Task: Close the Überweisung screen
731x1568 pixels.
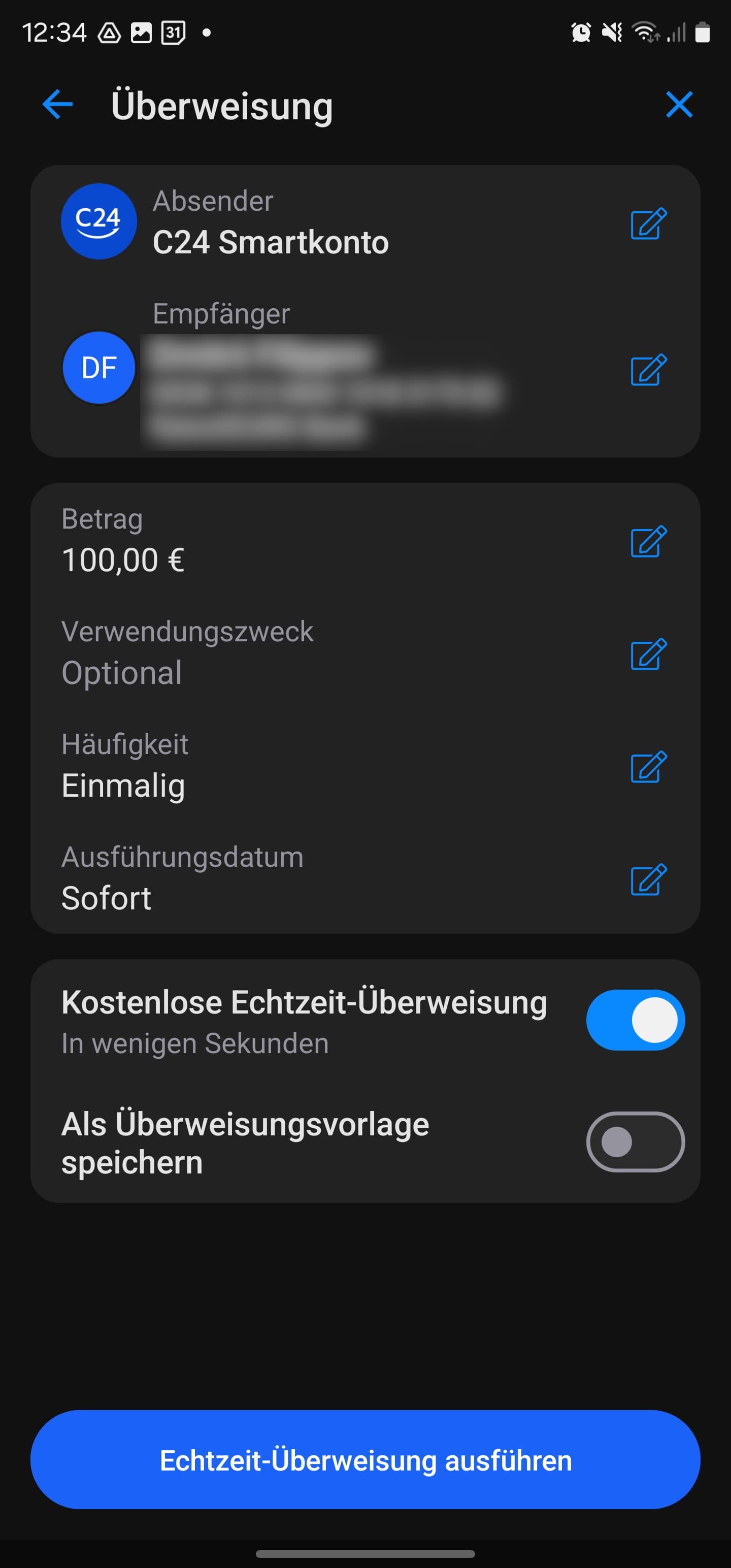Action: (x=679, y=105)
